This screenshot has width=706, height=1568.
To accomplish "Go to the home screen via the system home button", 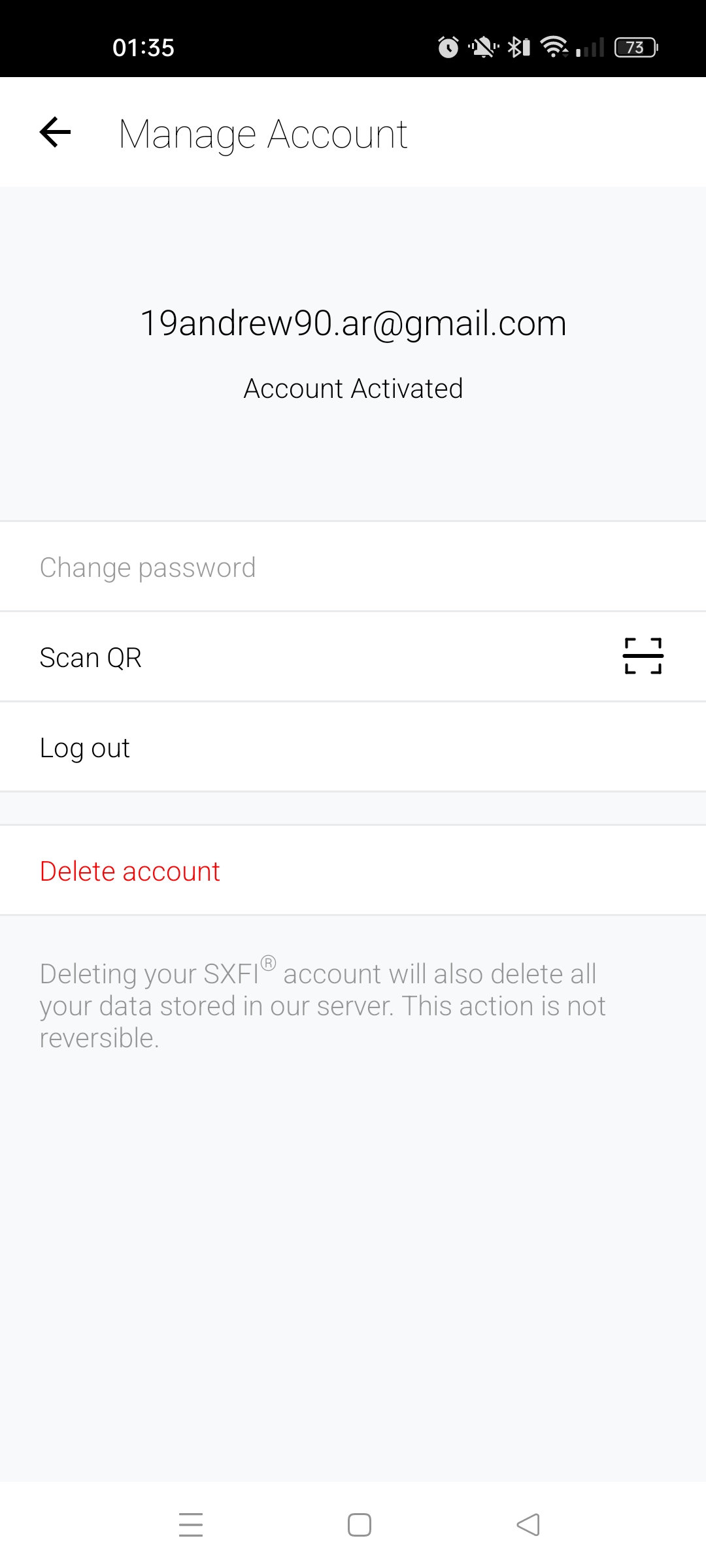I will (360, 1525).
